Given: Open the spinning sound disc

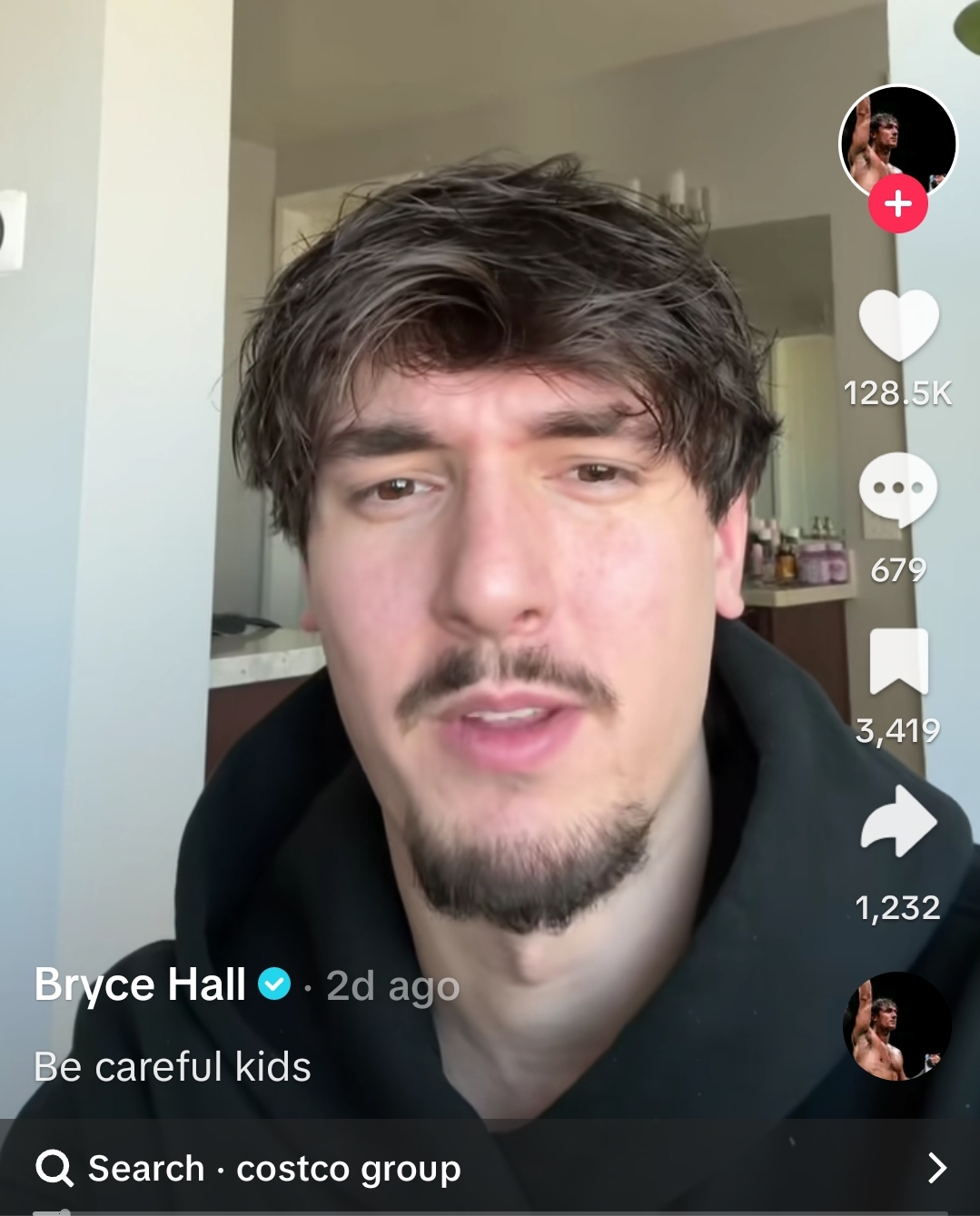Looking at the screenshot, I should click(896, 1026).
